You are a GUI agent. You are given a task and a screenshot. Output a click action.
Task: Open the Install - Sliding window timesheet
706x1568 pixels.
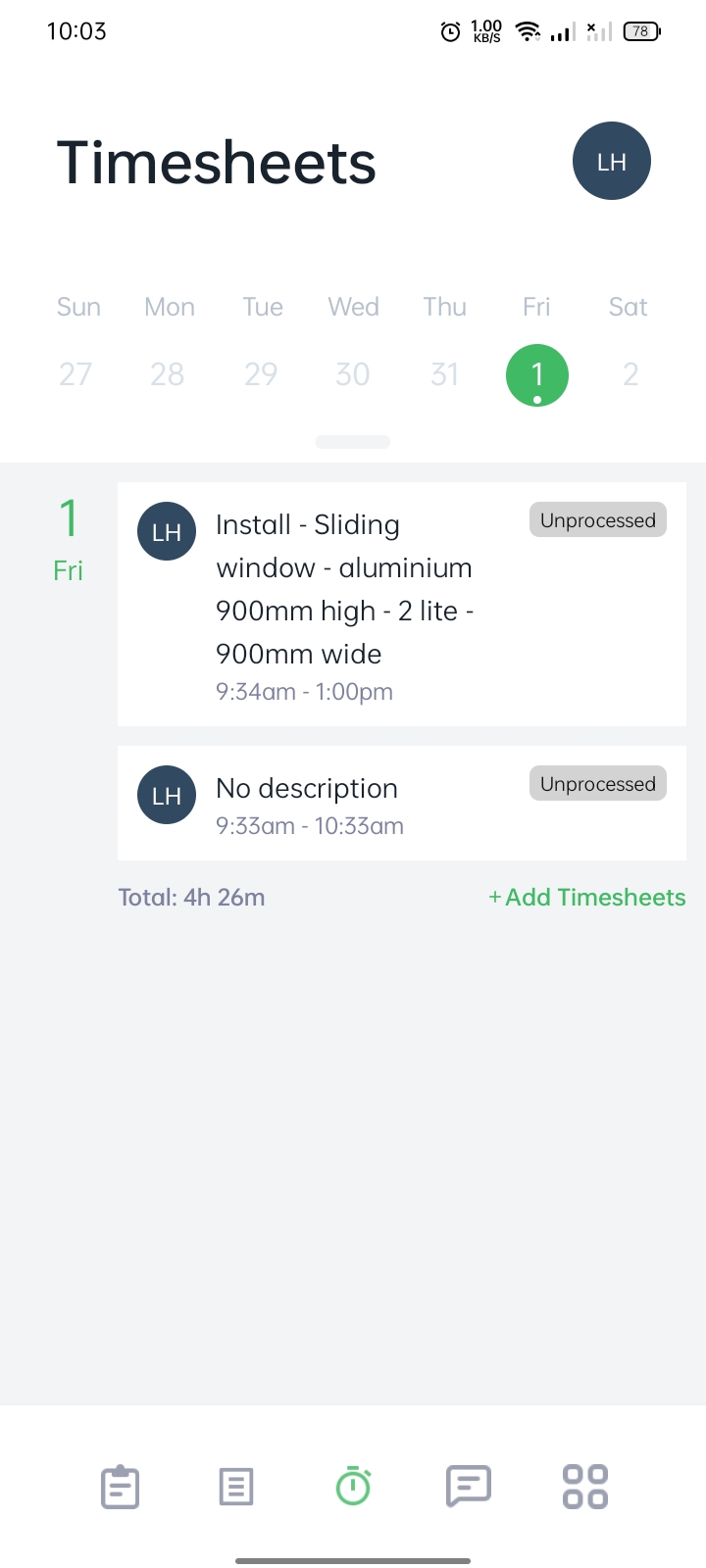coord(402,604)
